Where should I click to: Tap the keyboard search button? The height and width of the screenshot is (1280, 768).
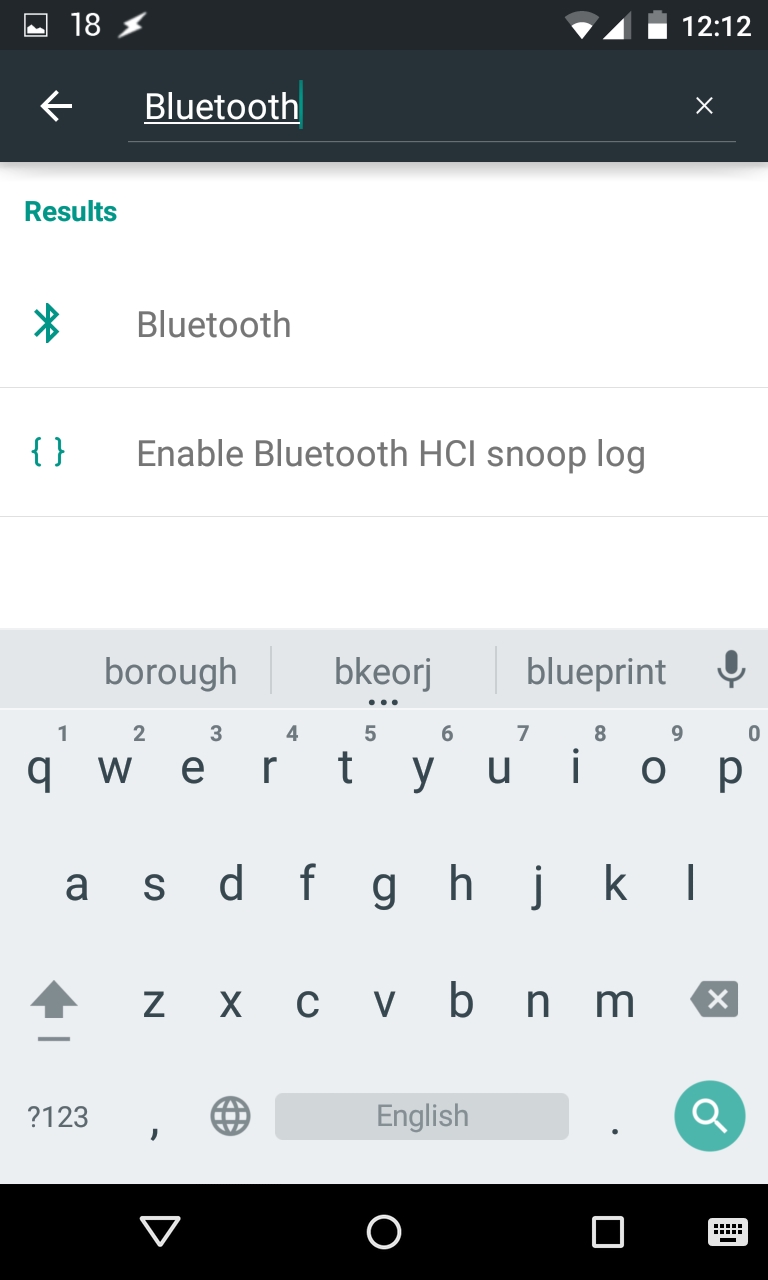(709, 1116)
